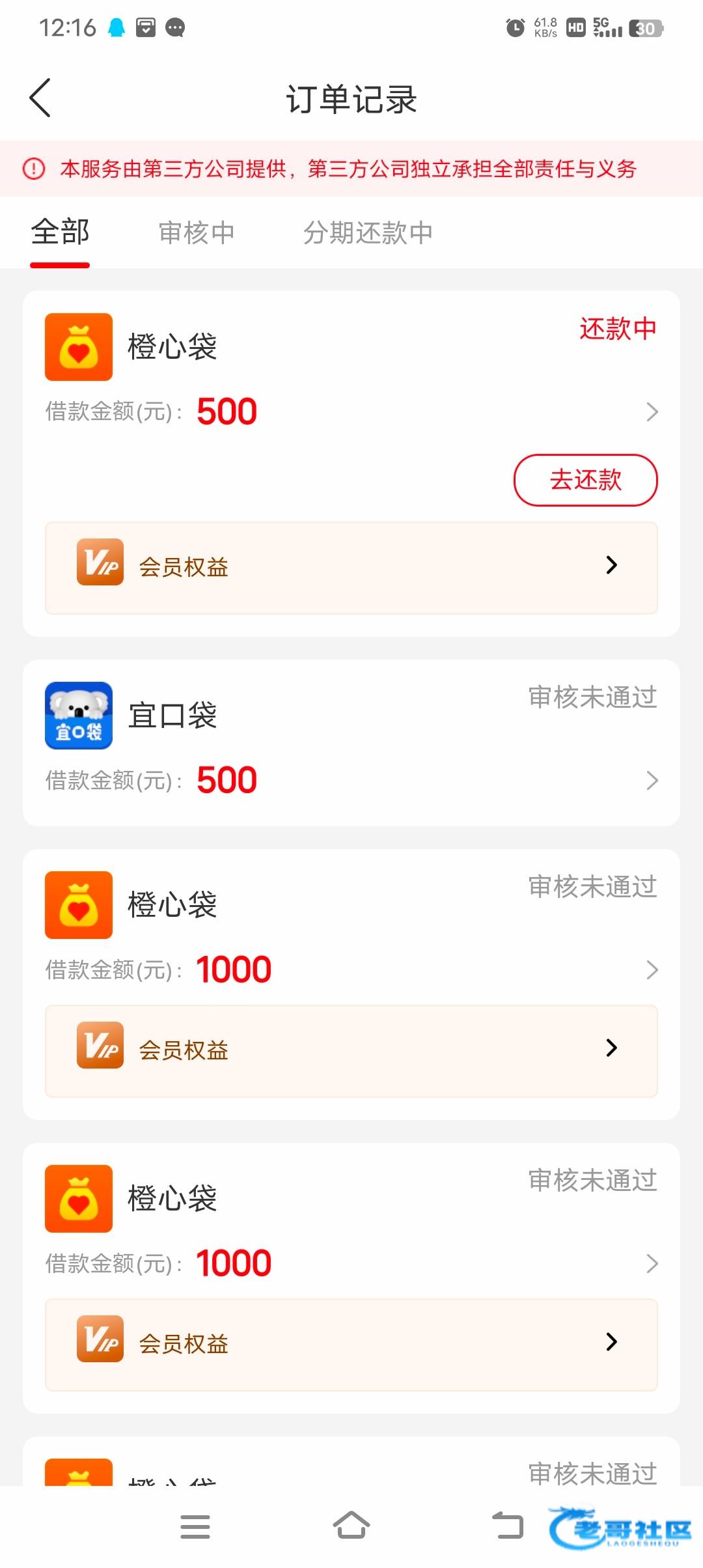
Task: Open the system recent apps menu
Action: click(195, 1526)
